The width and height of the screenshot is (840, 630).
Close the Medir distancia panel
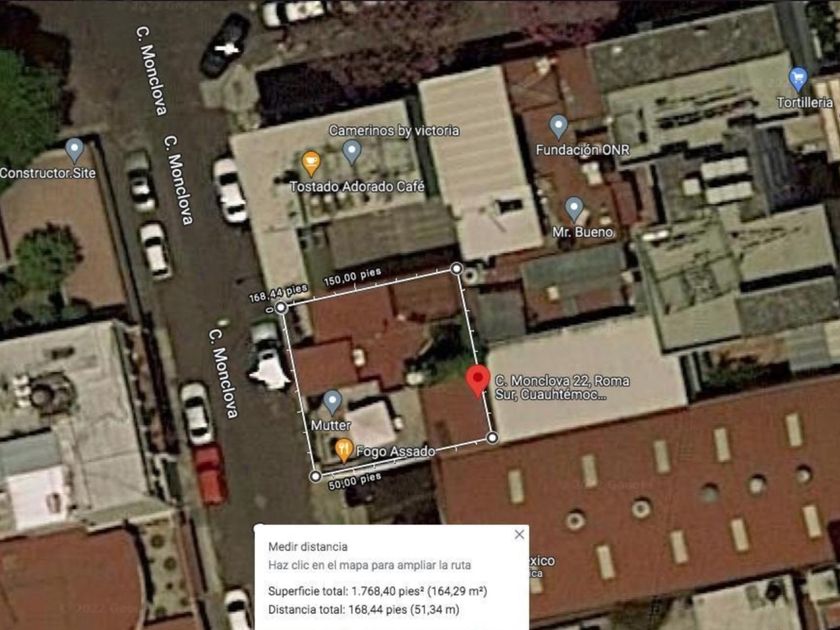[519, 534]
